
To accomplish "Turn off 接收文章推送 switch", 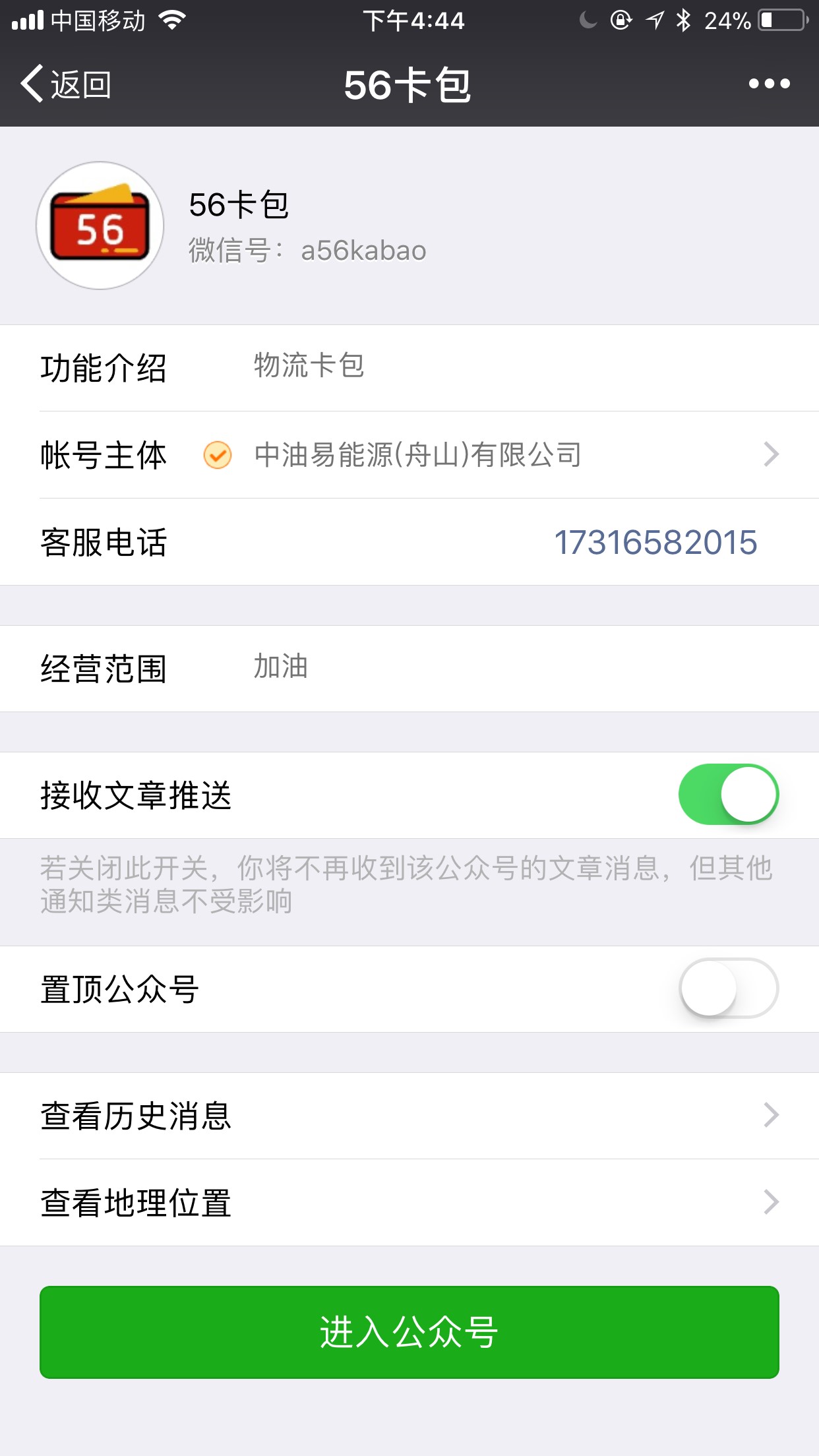I will [x=728, y=795].
